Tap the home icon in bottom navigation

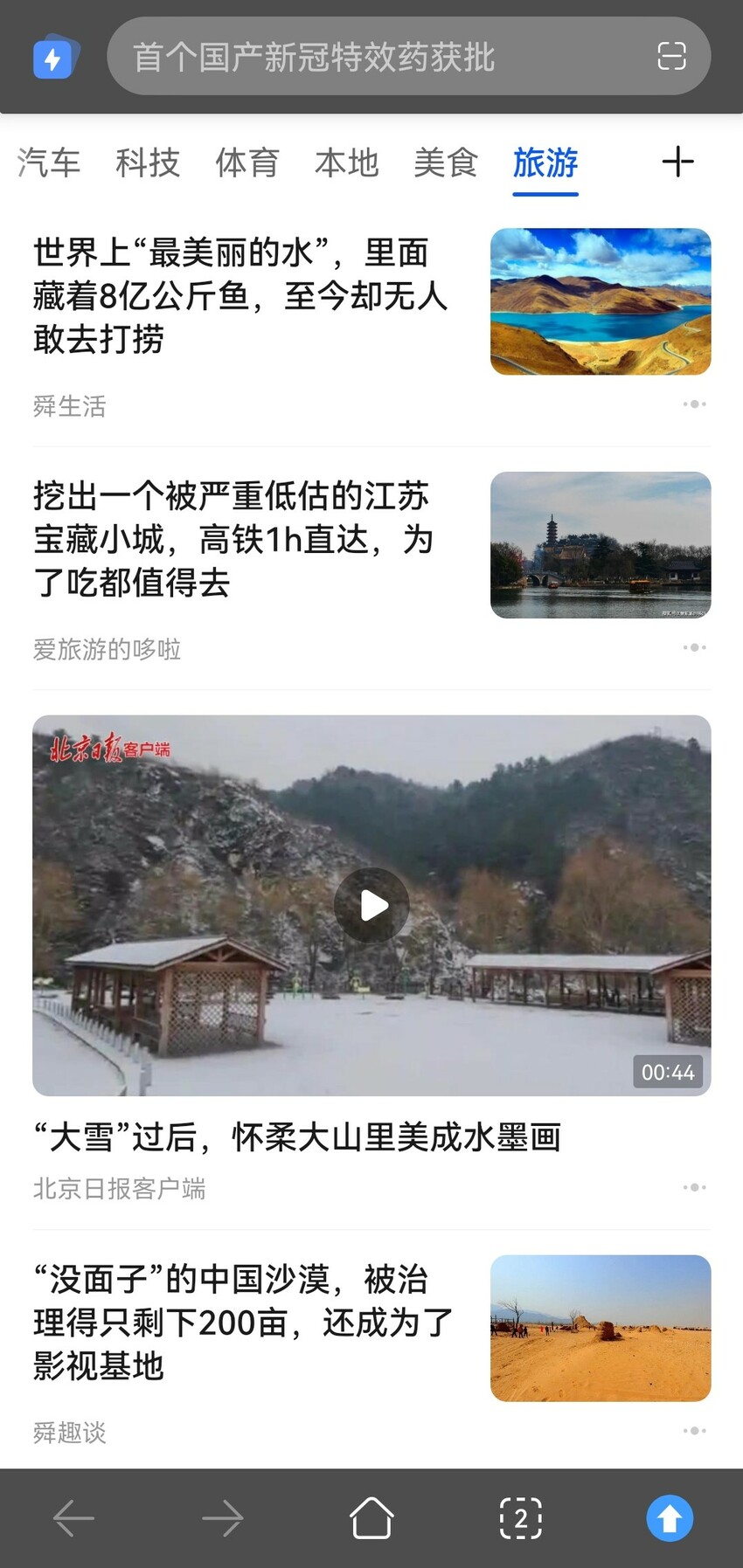tap(371, 1517)
